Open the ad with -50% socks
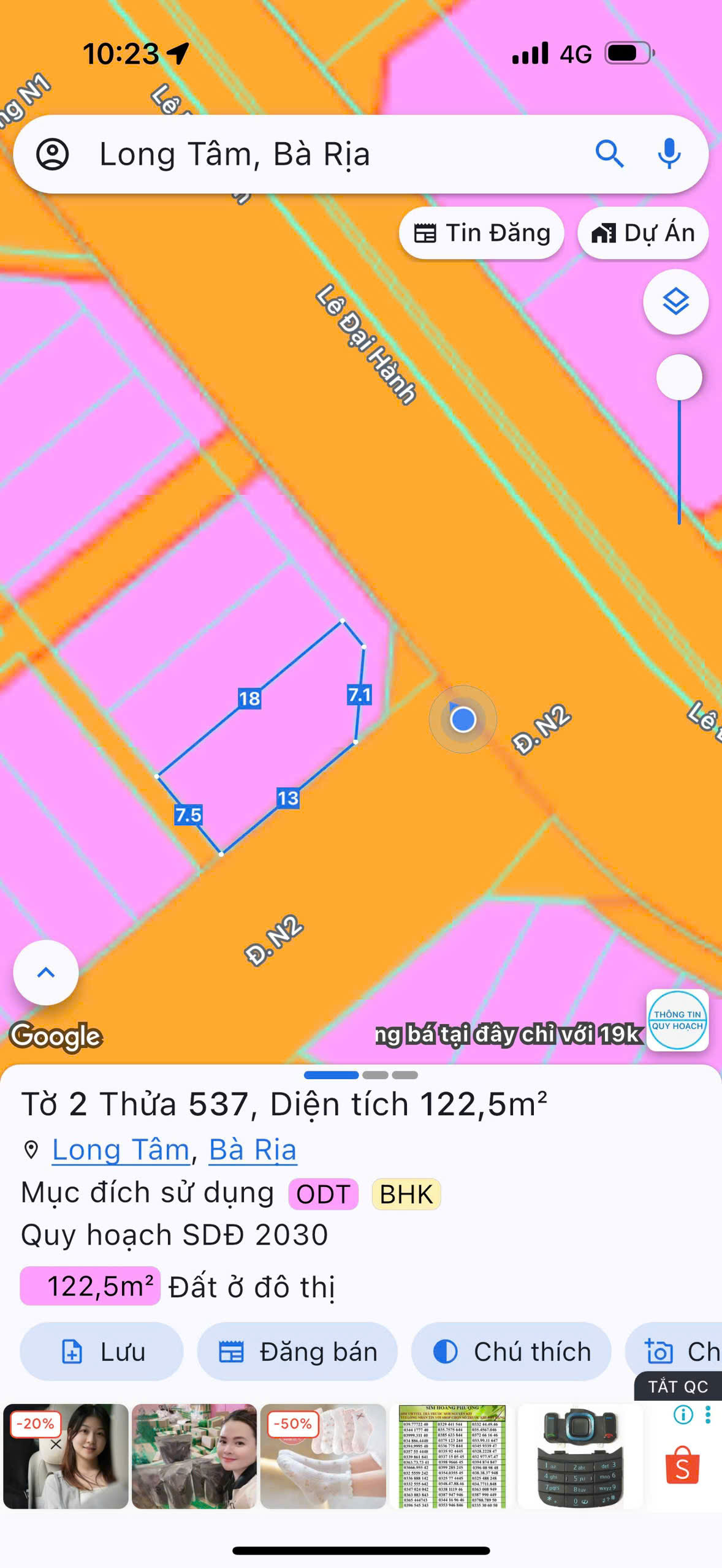722x1568 pixels. [x=323, y=1456]
